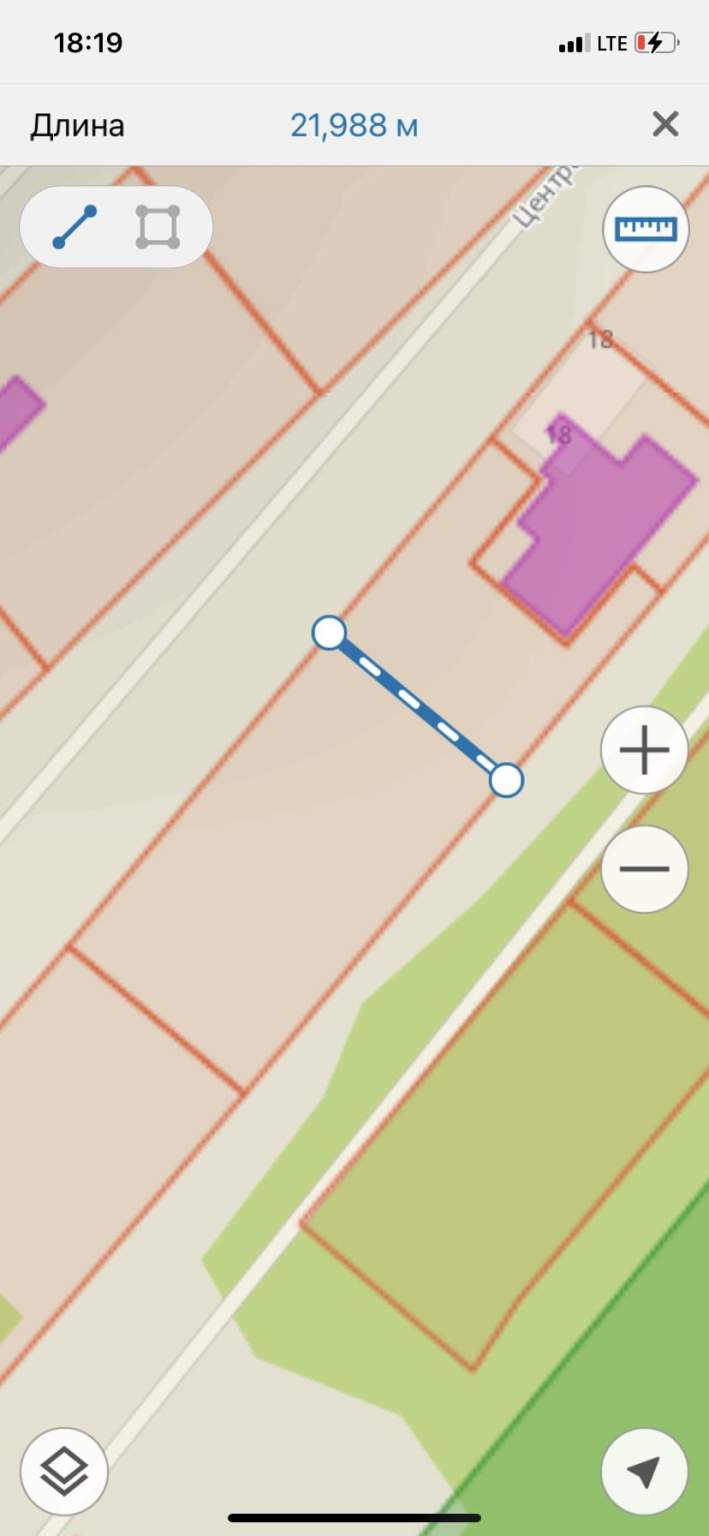Tap the lower-right measurement point handle

pos(507,779)
